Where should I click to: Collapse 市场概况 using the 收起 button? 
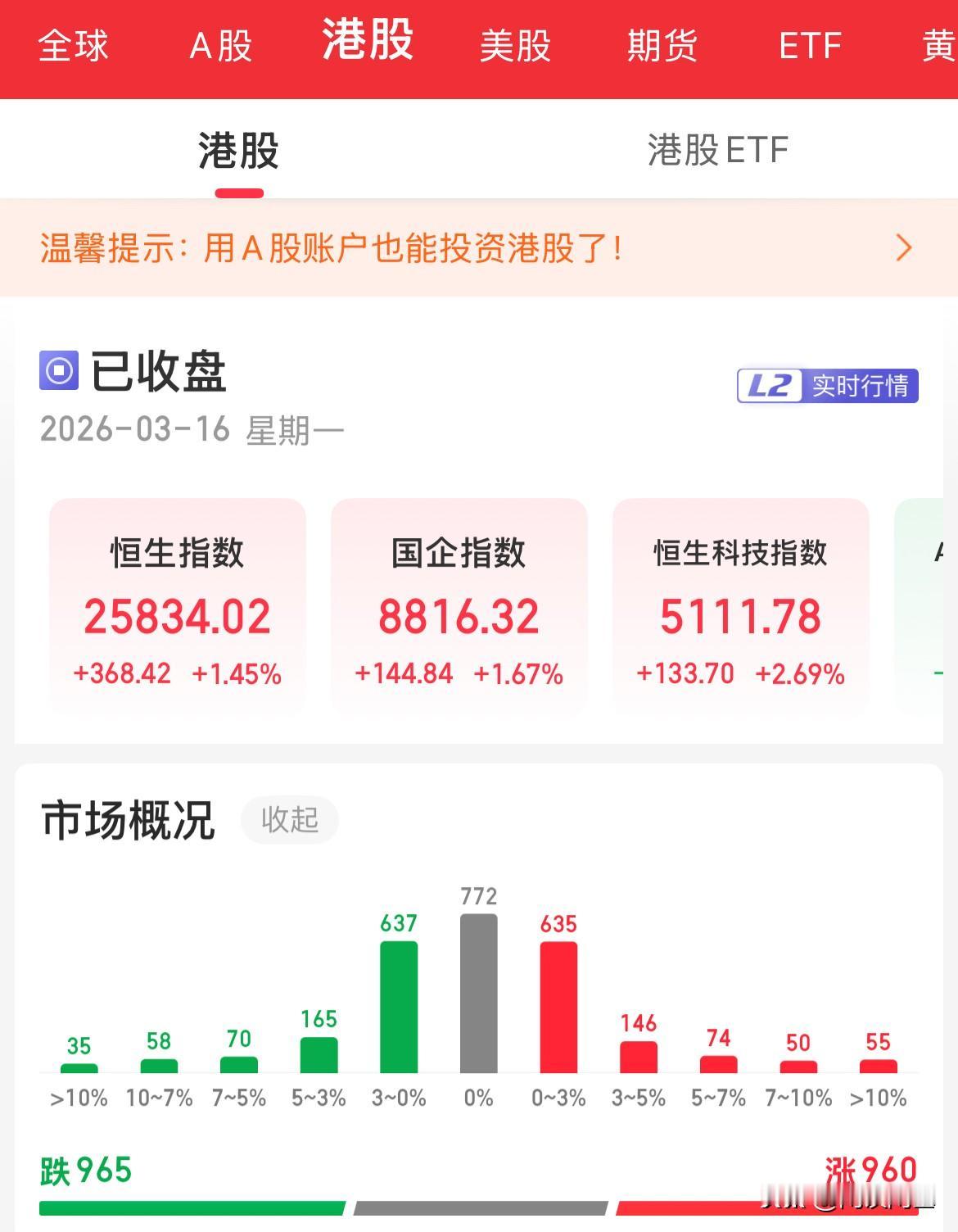(289, 820)
